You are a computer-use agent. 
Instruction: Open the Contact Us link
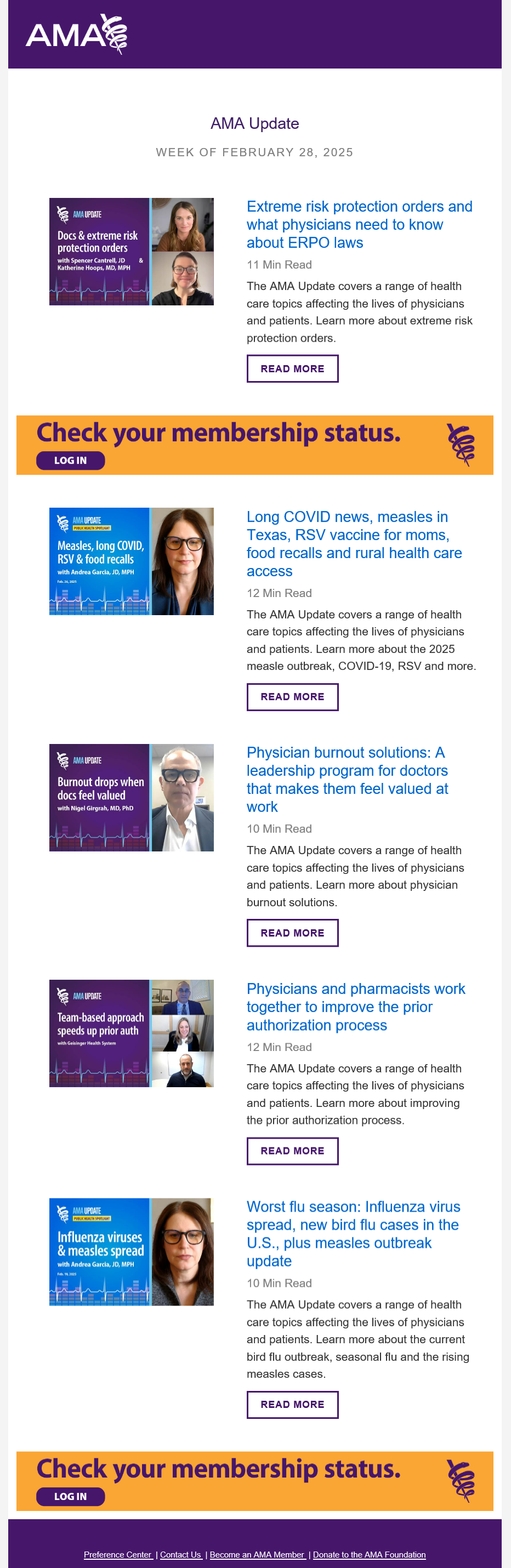[181, 1554]
